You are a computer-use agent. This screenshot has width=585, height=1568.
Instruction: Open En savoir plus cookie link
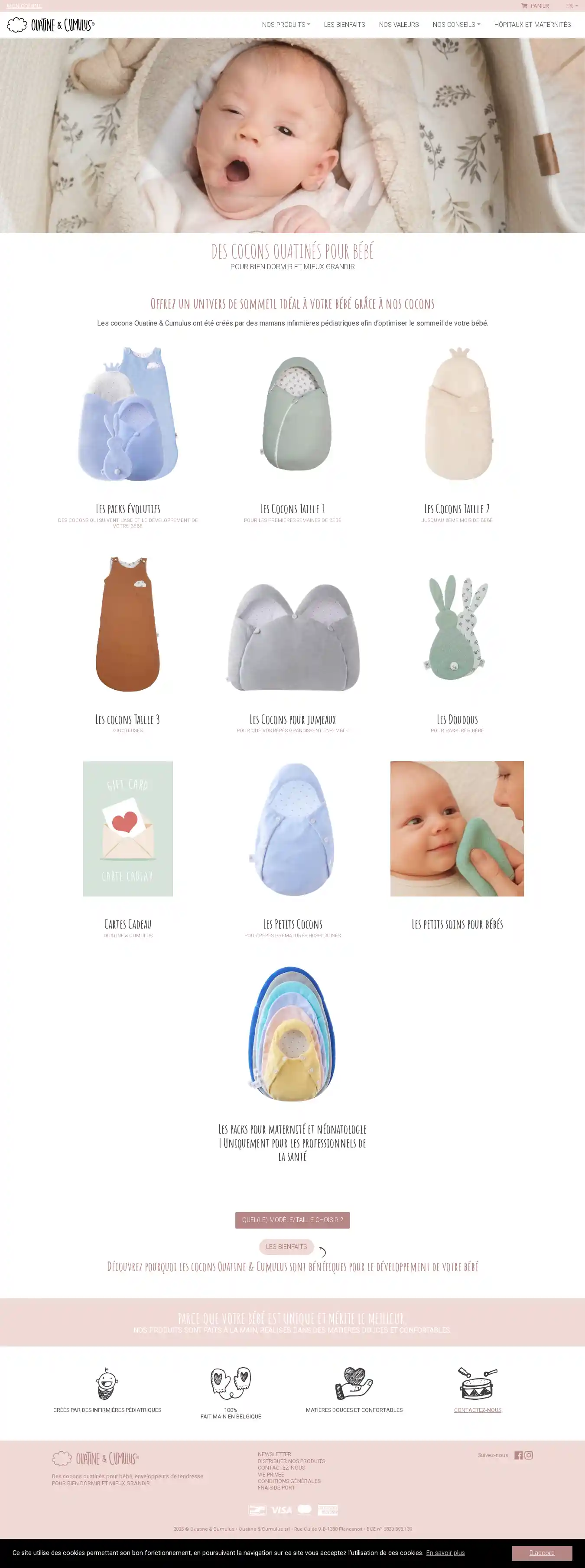click(445, 1553)
